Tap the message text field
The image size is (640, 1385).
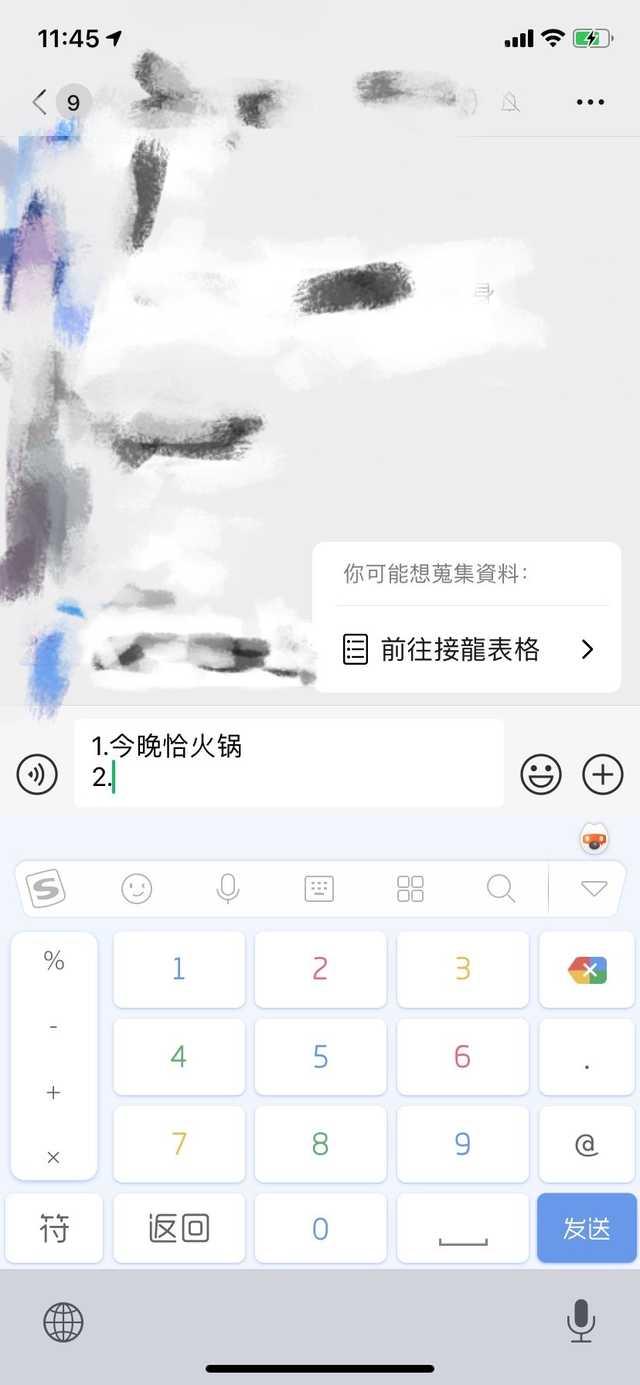pyautogui.click(x=288, y=762)
